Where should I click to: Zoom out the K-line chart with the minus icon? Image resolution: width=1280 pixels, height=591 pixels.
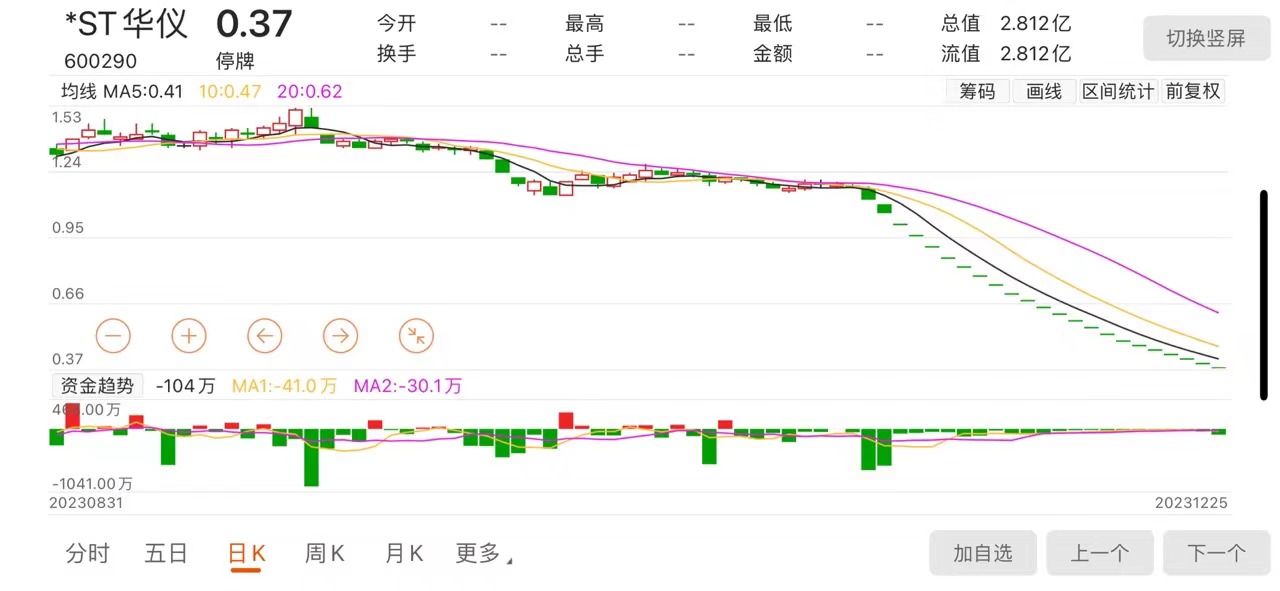pos(113,336)
